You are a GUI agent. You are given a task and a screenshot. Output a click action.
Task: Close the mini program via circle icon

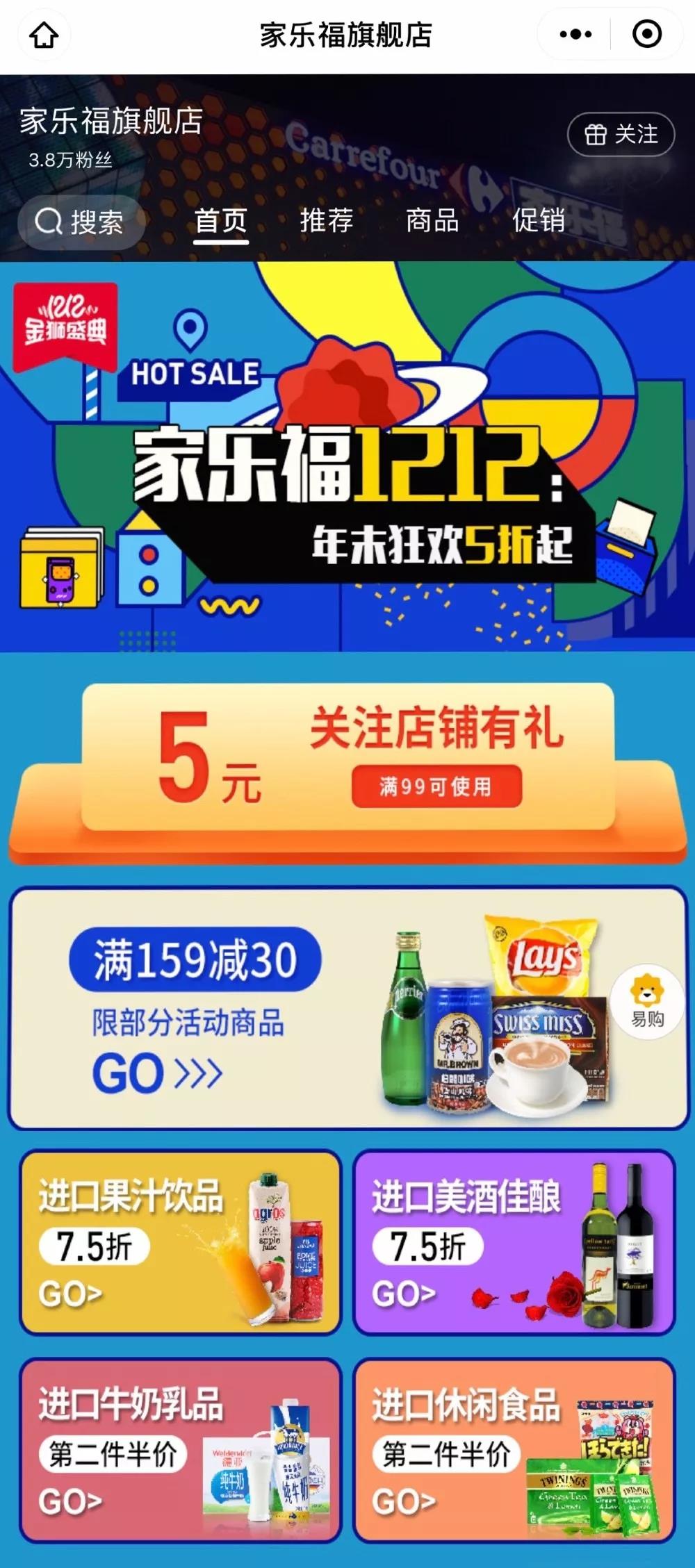pos(646,34)
